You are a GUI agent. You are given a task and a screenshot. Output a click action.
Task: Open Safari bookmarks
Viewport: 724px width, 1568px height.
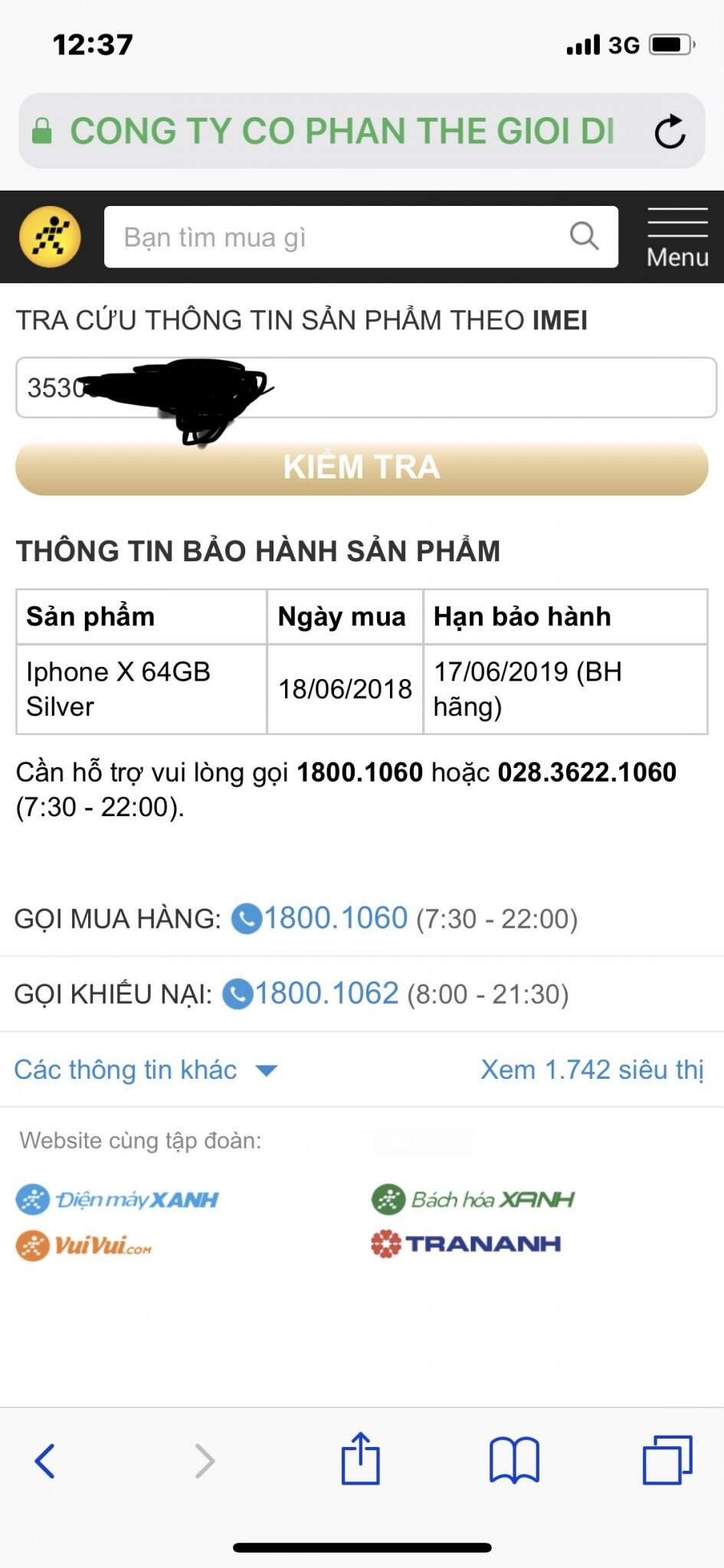(x=514, y=1461)
